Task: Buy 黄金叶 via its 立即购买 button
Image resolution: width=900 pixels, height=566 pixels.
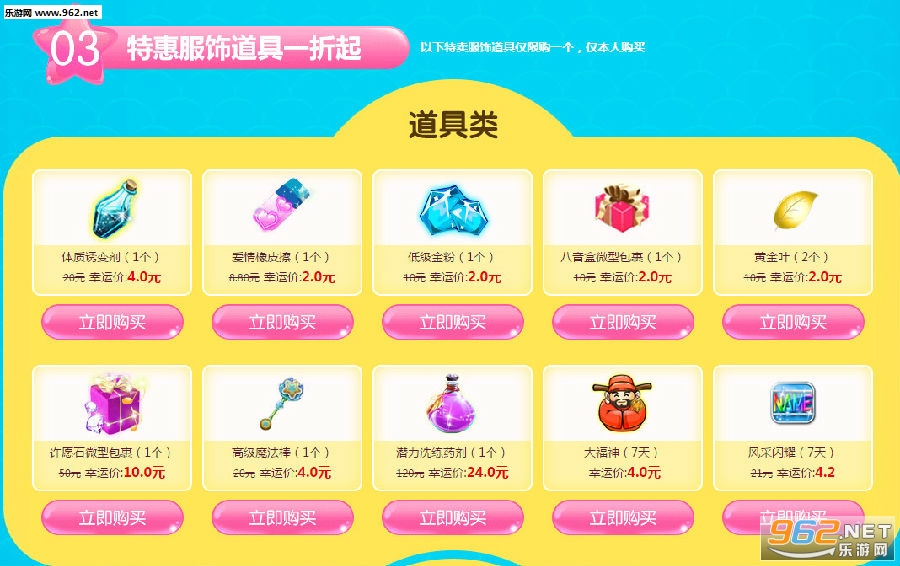Action: click(x=792, y=322)
